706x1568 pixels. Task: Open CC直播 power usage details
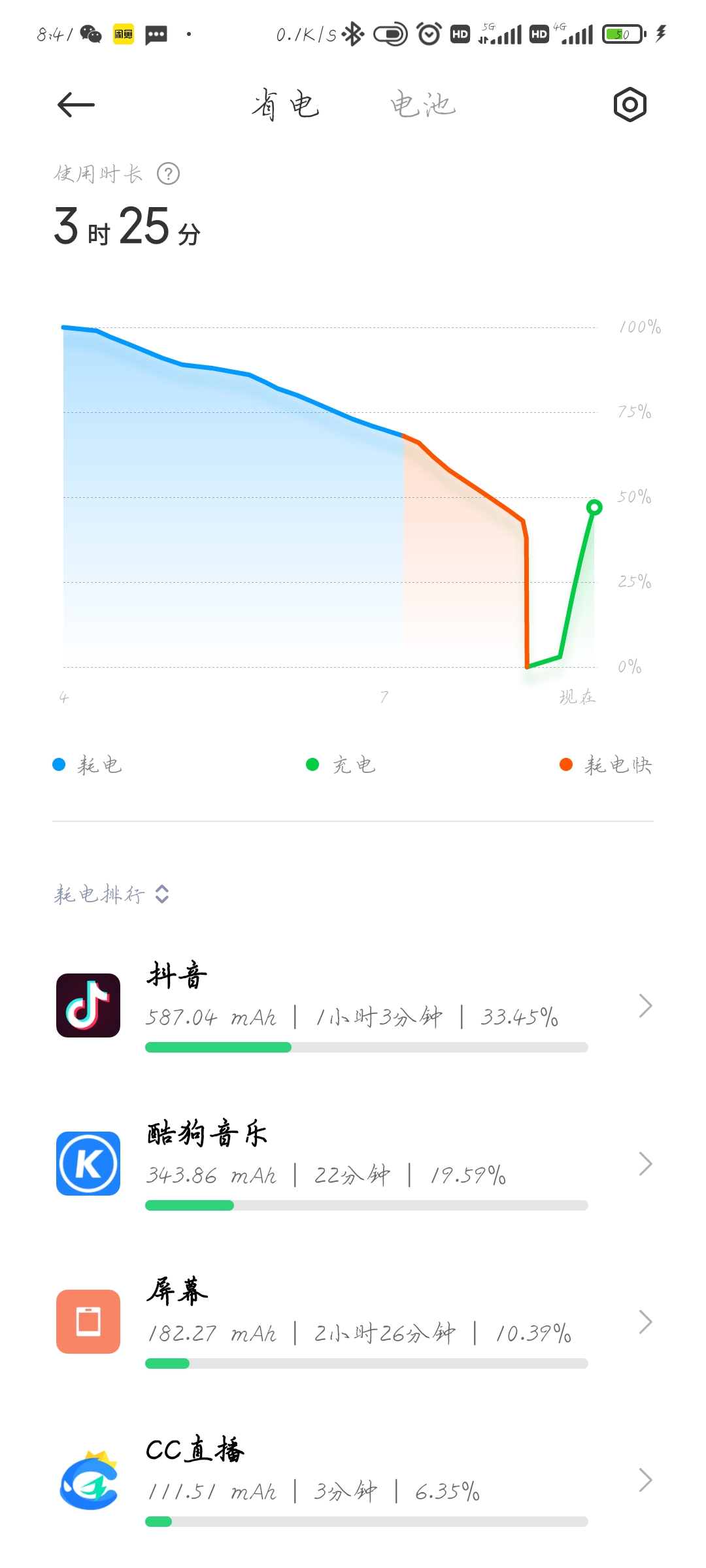(x=353, y=1480)
